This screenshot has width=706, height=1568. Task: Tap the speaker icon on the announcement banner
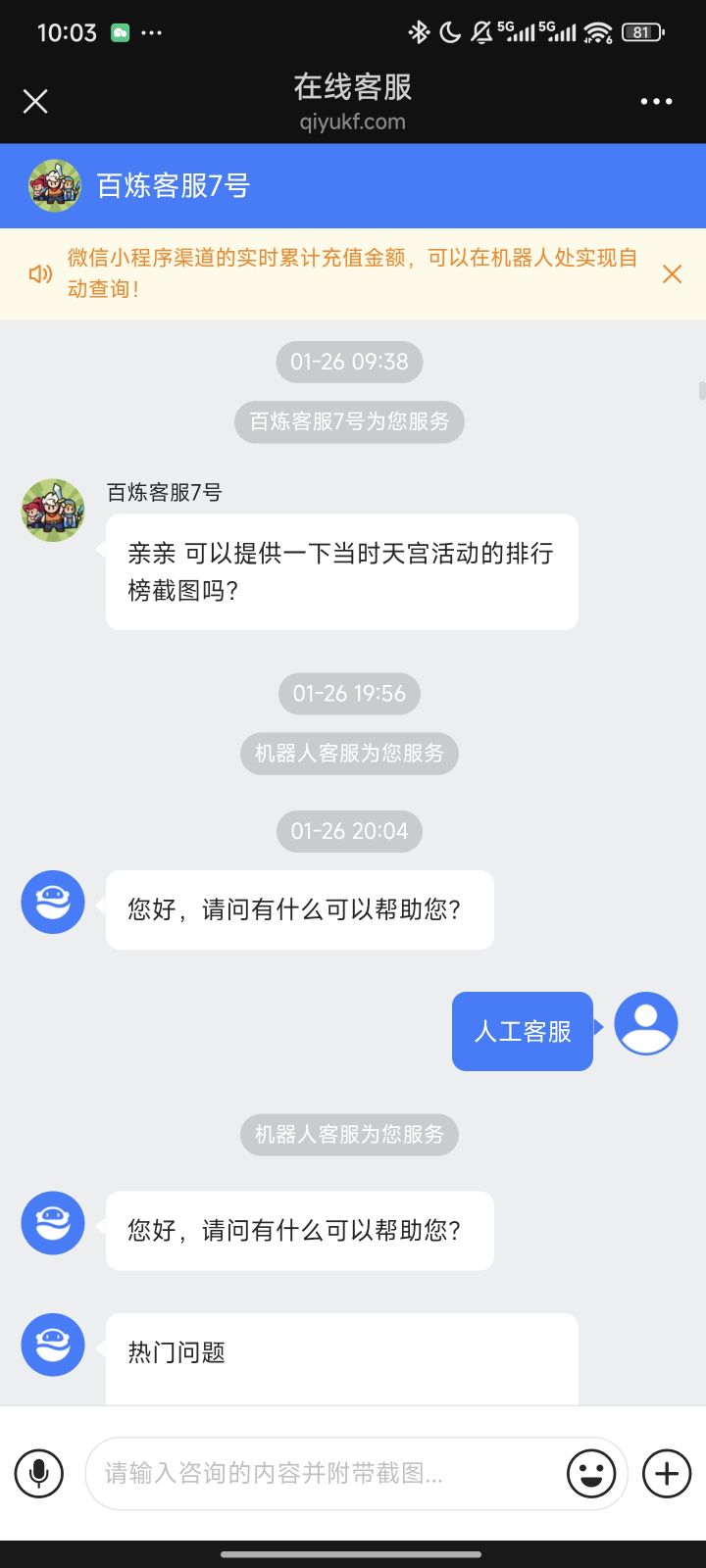pyautogui.click(x=39, y=273)
